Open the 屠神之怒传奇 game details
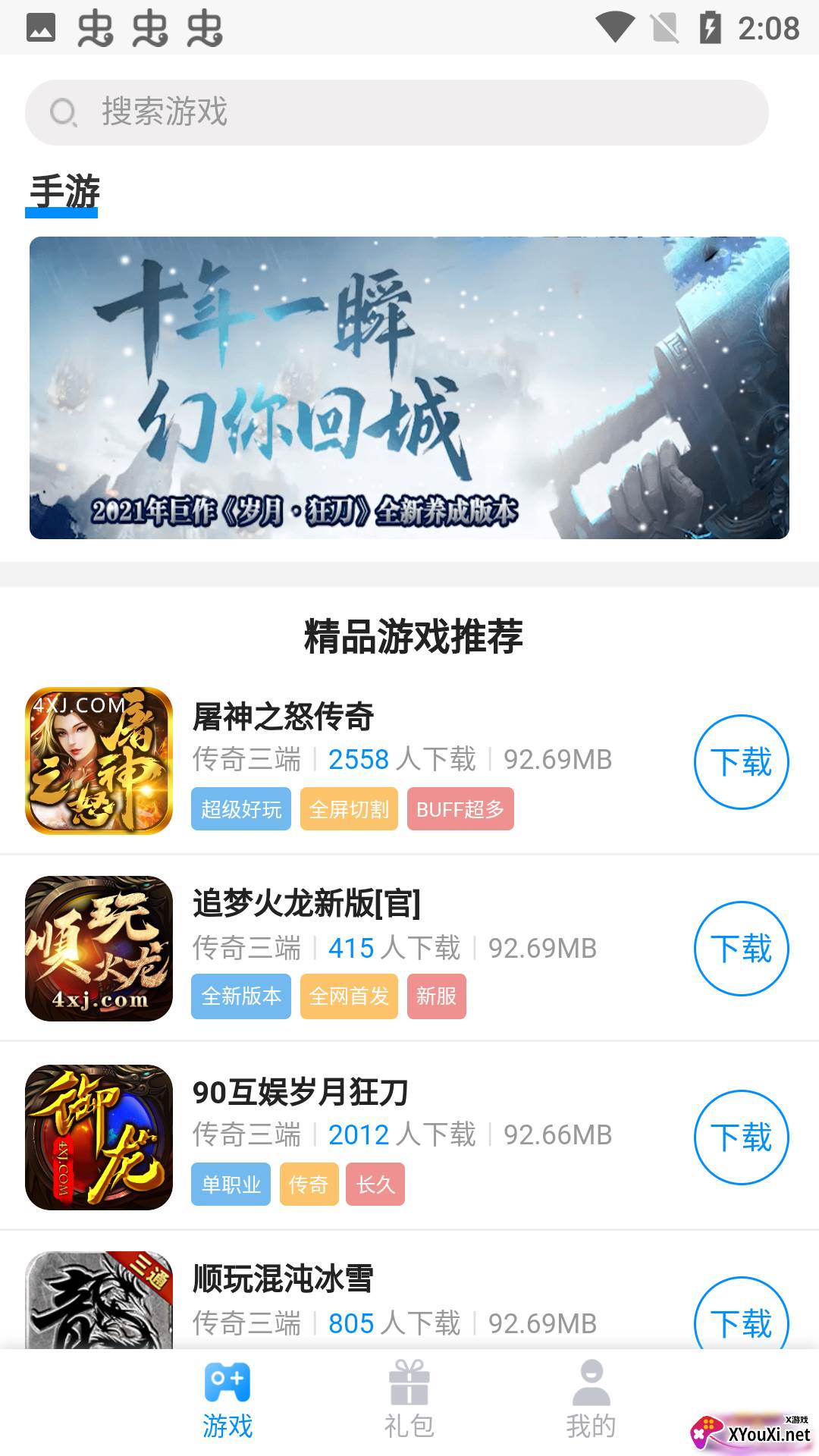 (283, 717)
